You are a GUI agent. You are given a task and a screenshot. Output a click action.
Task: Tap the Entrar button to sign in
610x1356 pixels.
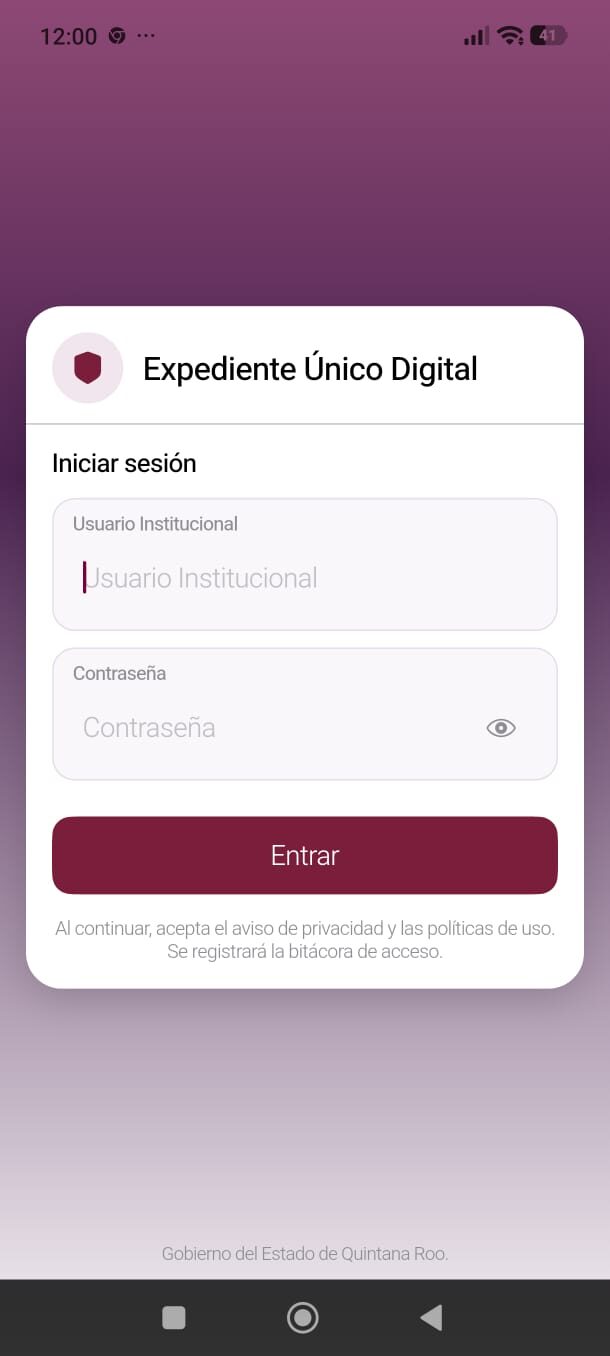[x=305, y=855]
